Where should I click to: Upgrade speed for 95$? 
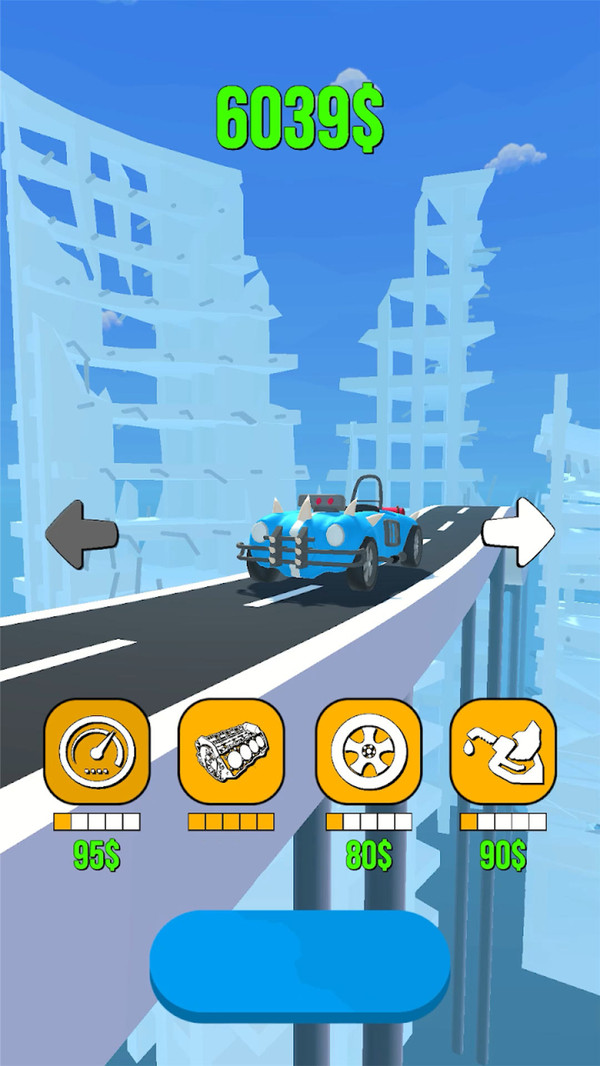pos(97,751)
